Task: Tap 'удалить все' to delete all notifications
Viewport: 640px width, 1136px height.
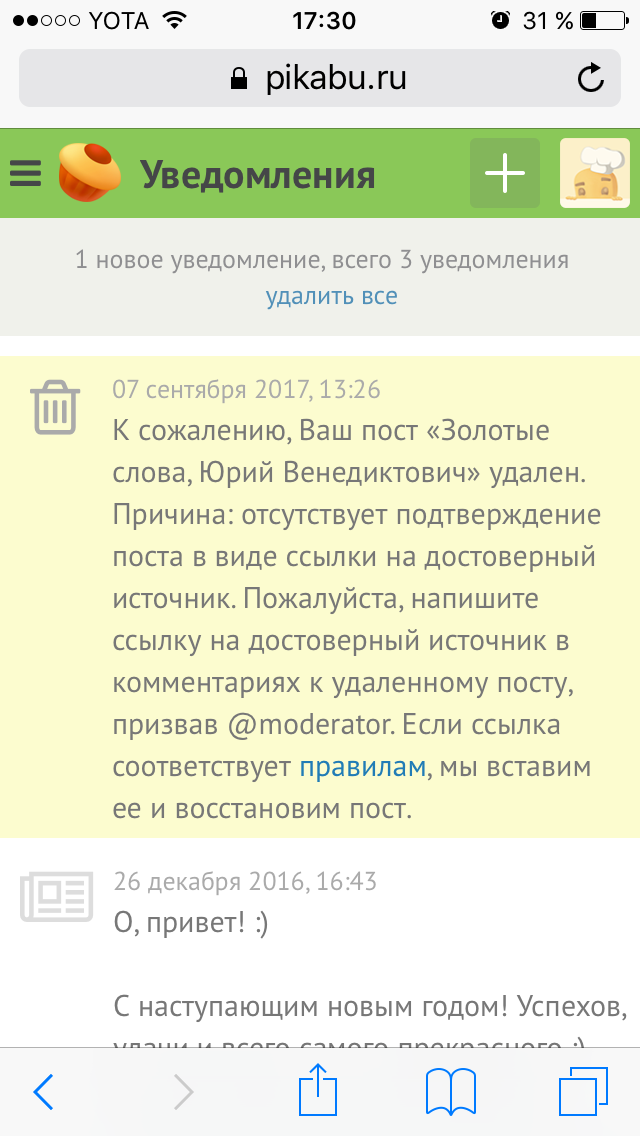Action: click(331, 296)
